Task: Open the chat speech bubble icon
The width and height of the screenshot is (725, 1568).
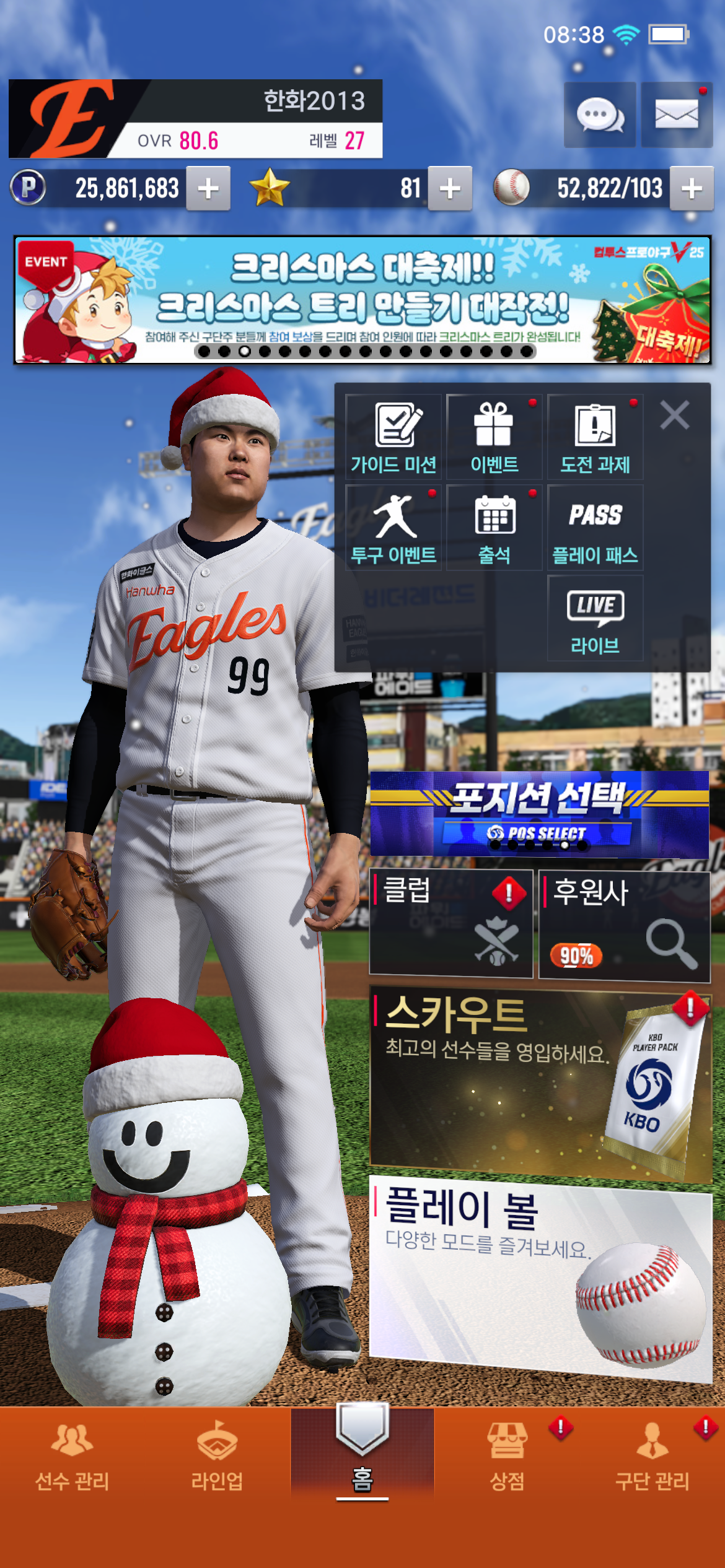Action: [x=599, y=115]
